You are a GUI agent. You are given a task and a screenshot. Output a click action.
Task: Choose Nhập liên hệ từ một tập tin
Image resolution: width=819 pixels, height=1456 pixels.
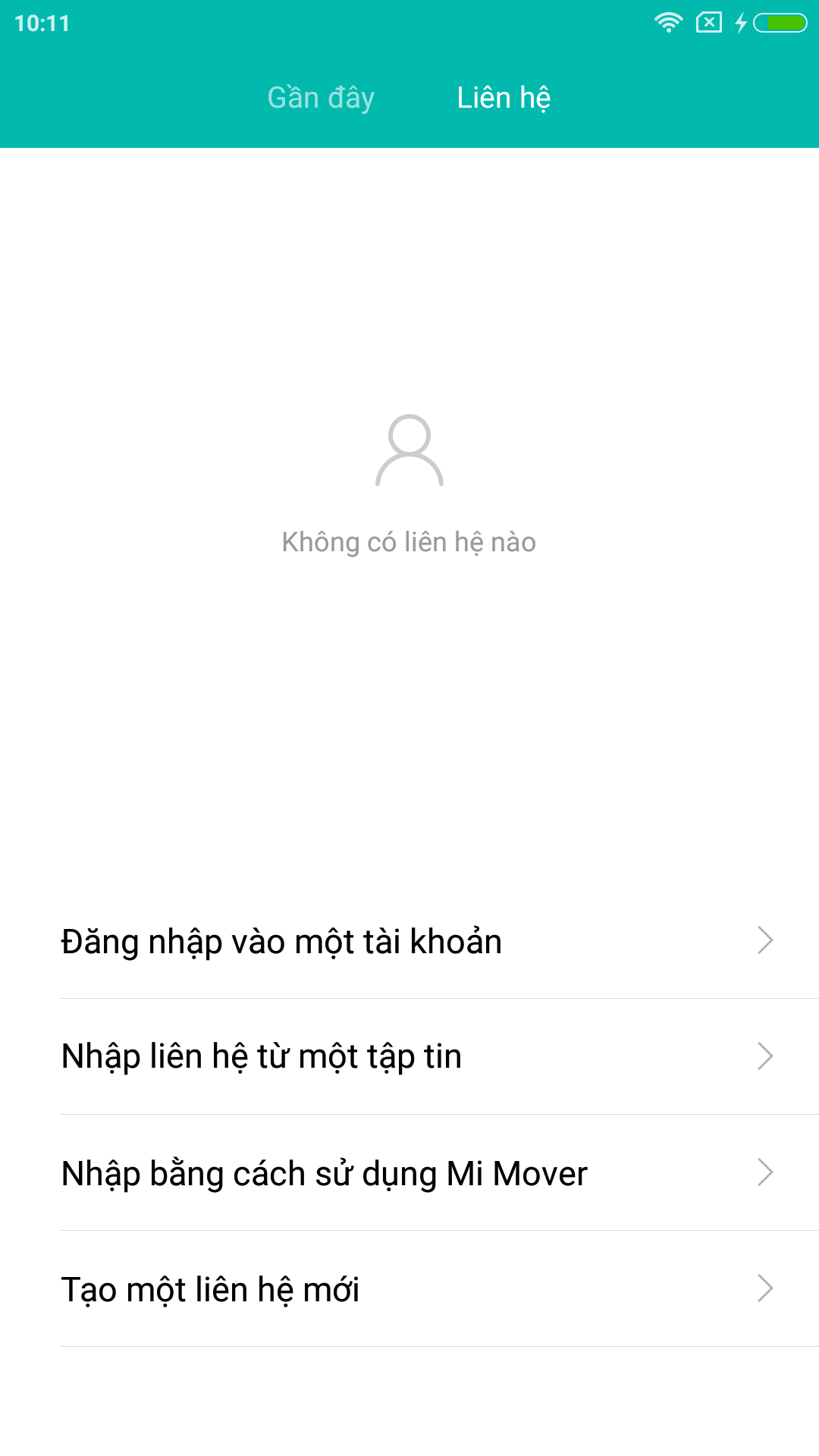click(x=409, y=1056)
